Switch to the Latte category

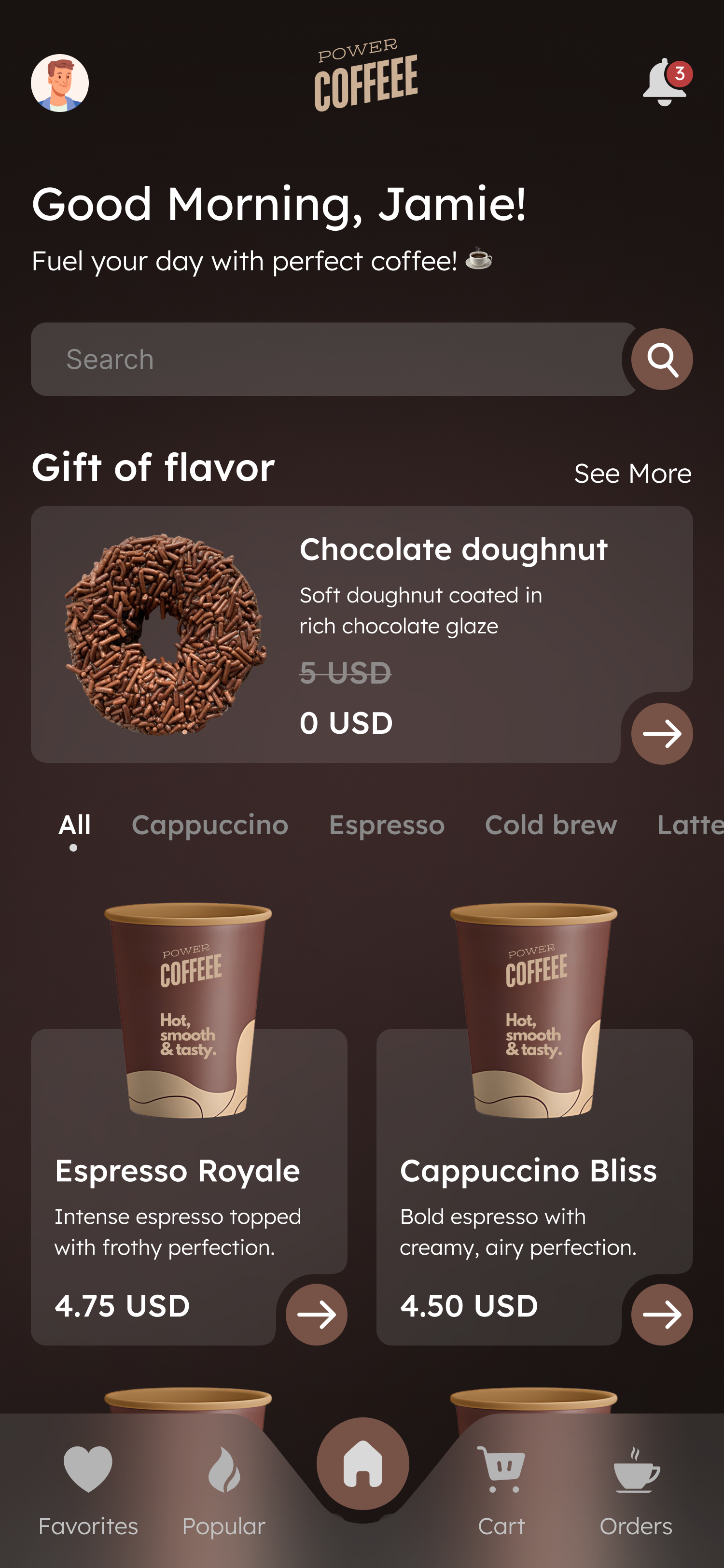coord(690,826)
